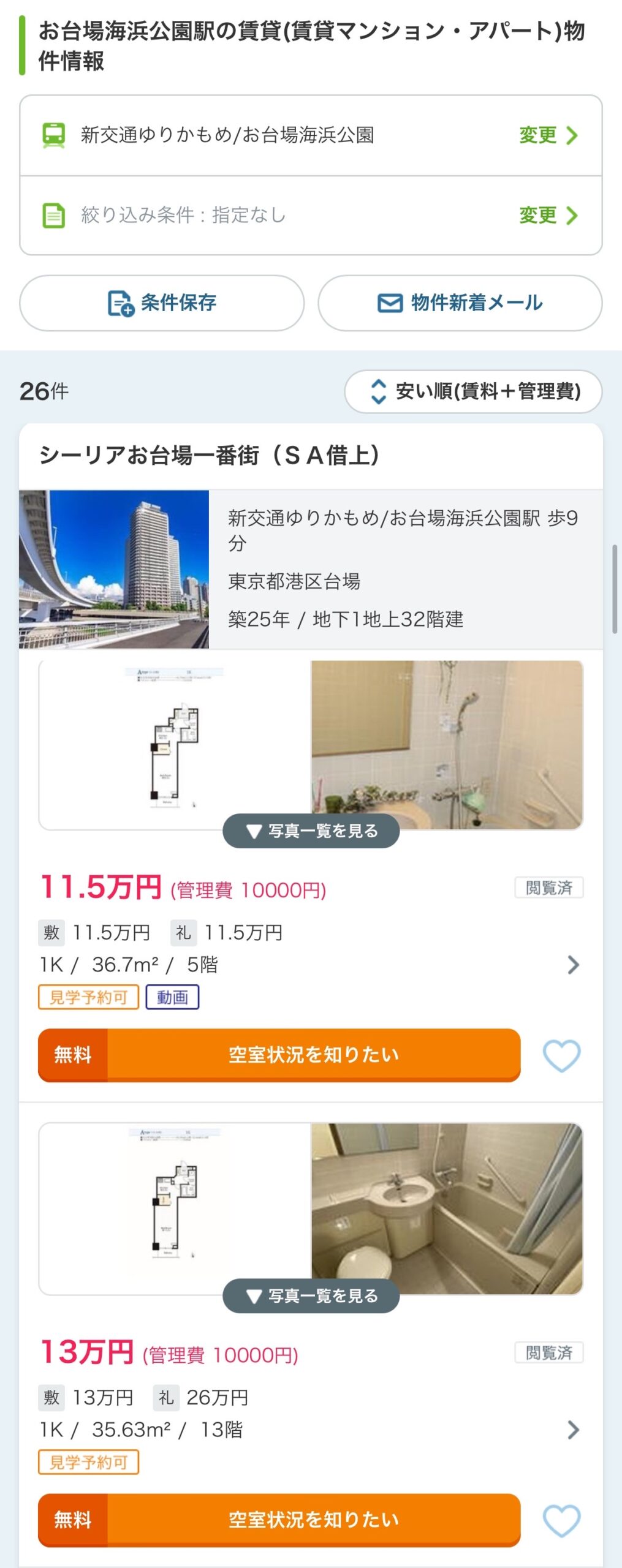Open the シーリアお台場一番街 building listing
Image resolution: width=622 pixels, height=1568 pixels.
tap(209, 456)
